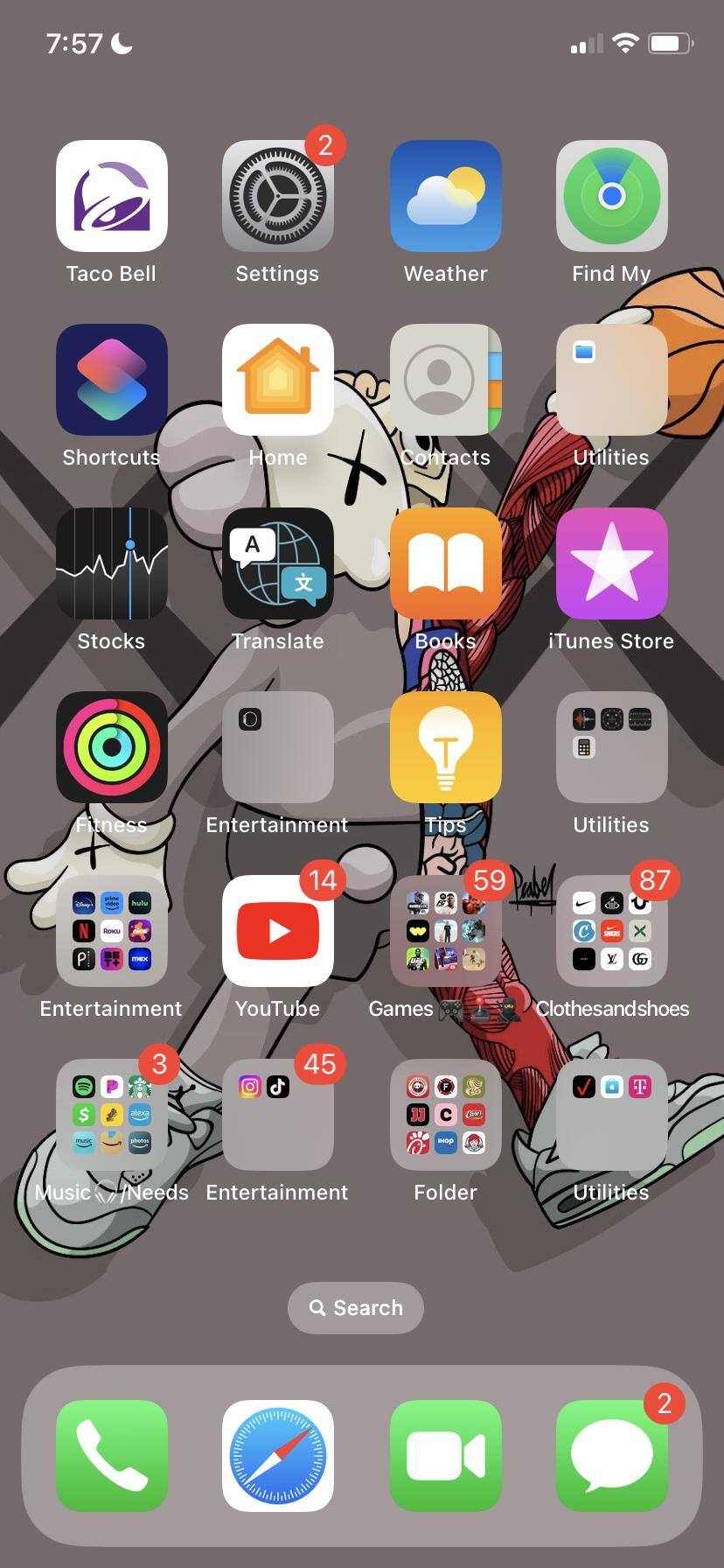724x1568 pixels.
Task: Open the Home app
Action: pos(278,380)
